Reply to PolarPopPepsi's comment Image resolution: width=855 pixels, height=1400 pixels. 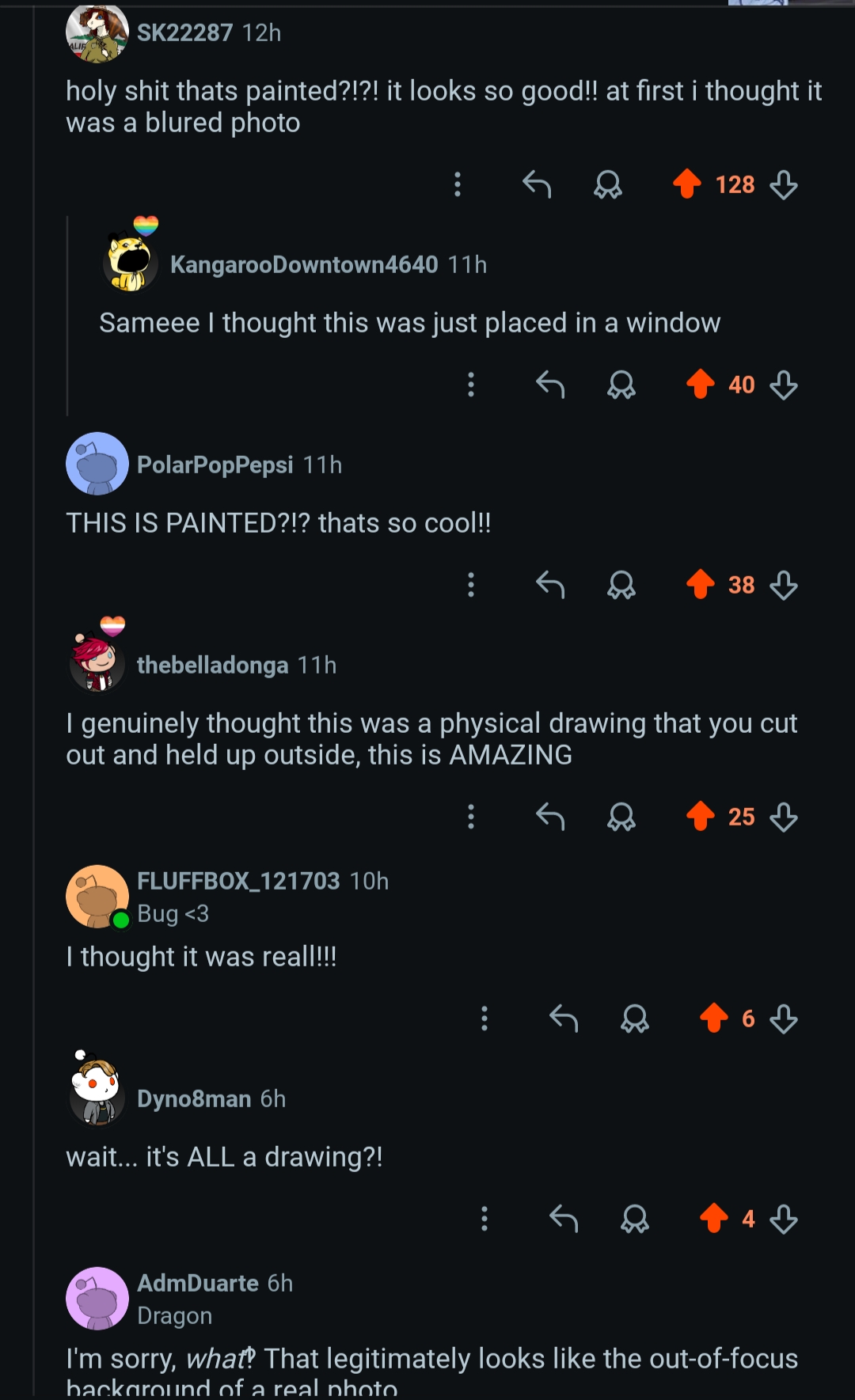pyautogui.click(x=550, y=586)
